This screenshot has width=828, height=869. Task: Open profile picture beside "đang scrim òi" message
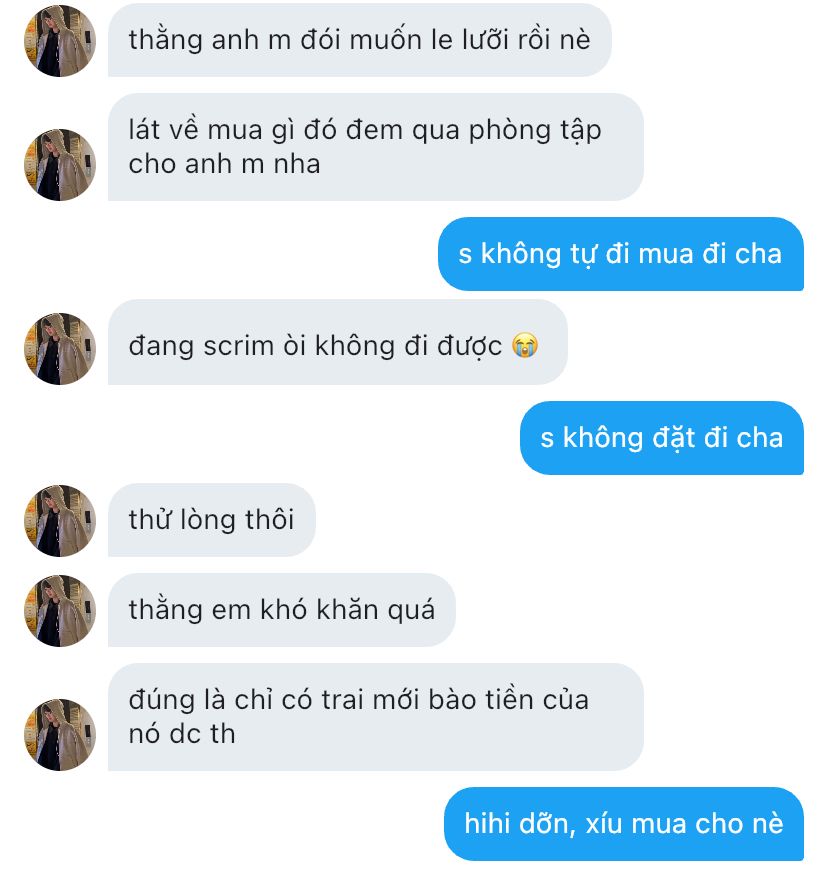click(x=60, y=349)
